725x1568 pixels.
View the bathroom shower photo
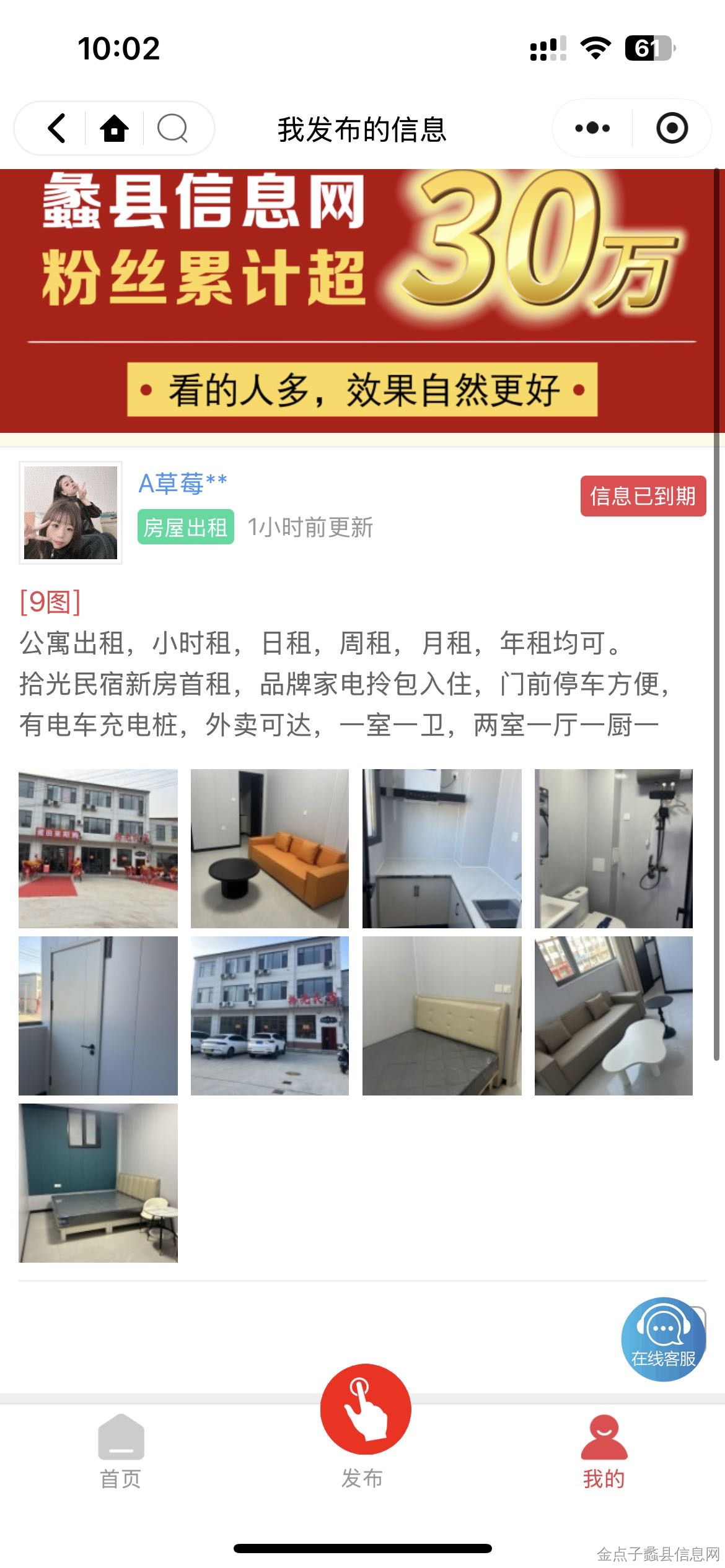613,848
